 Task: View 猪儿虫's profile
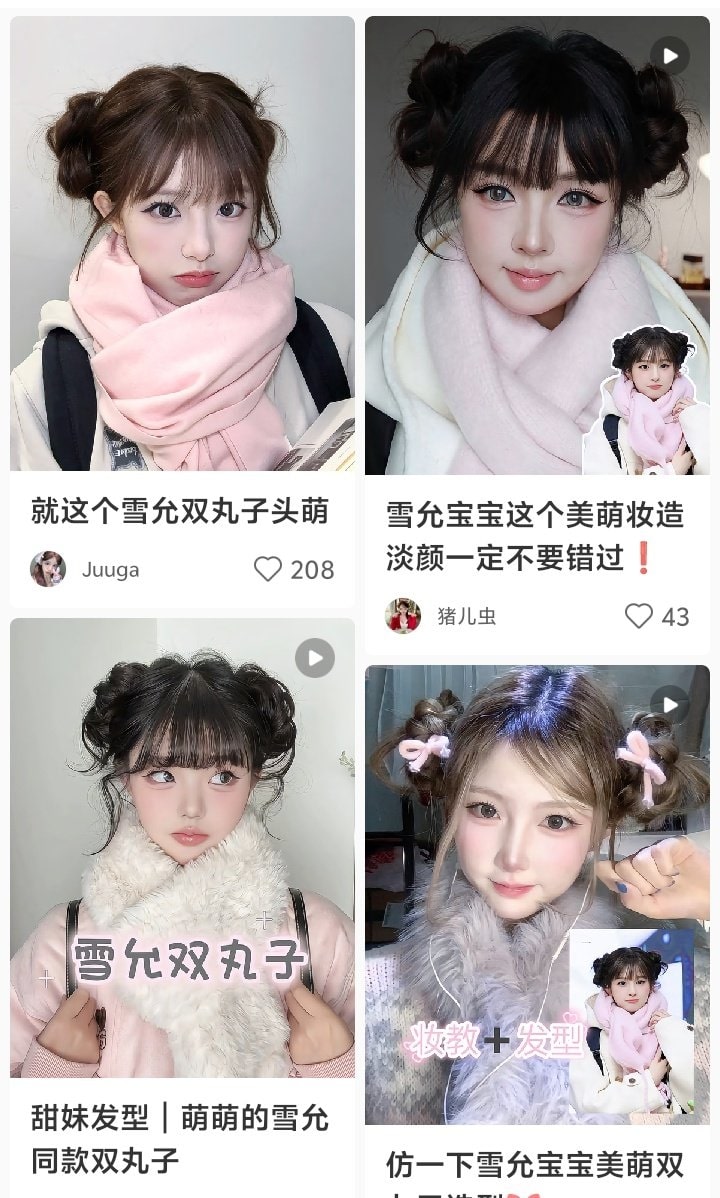point(404,616)
